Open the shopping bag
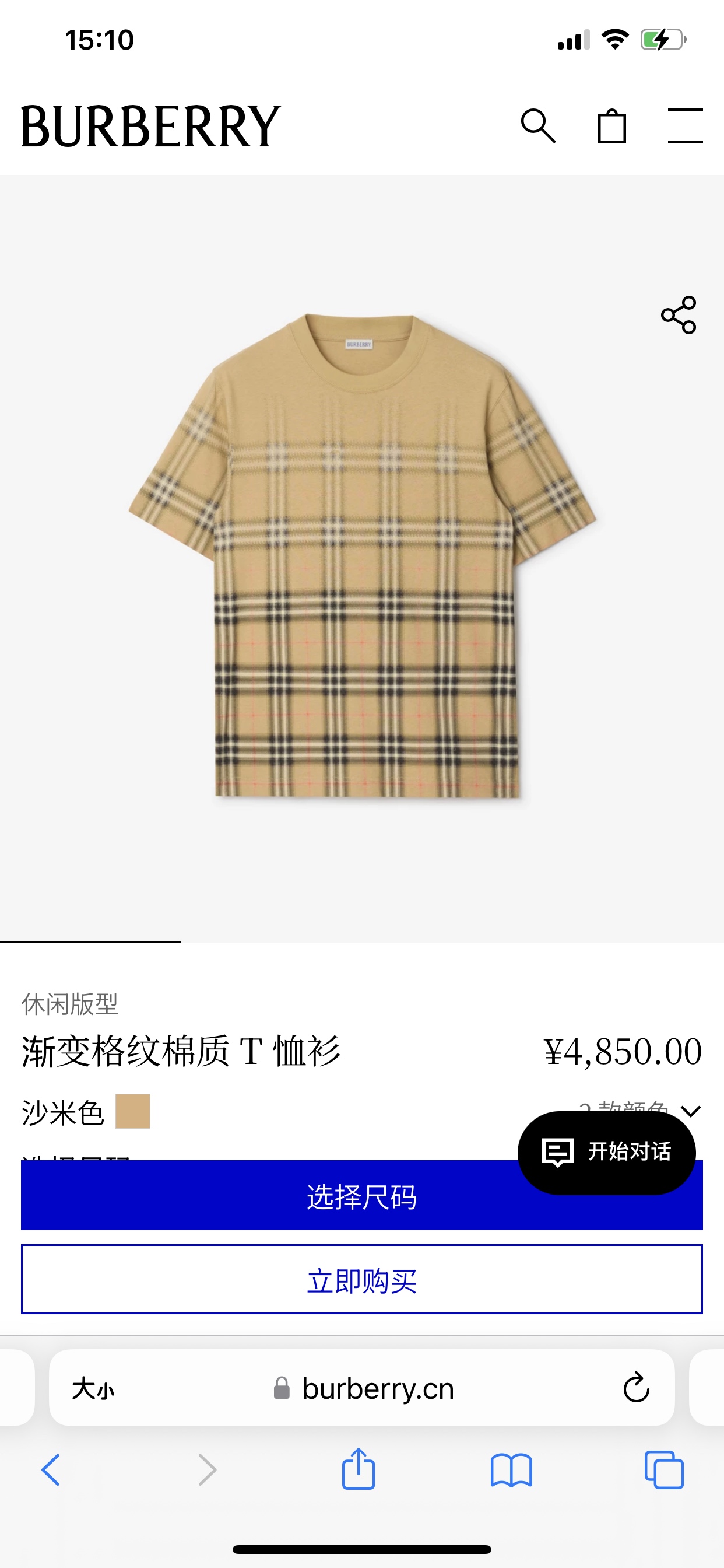 point(611,126)
